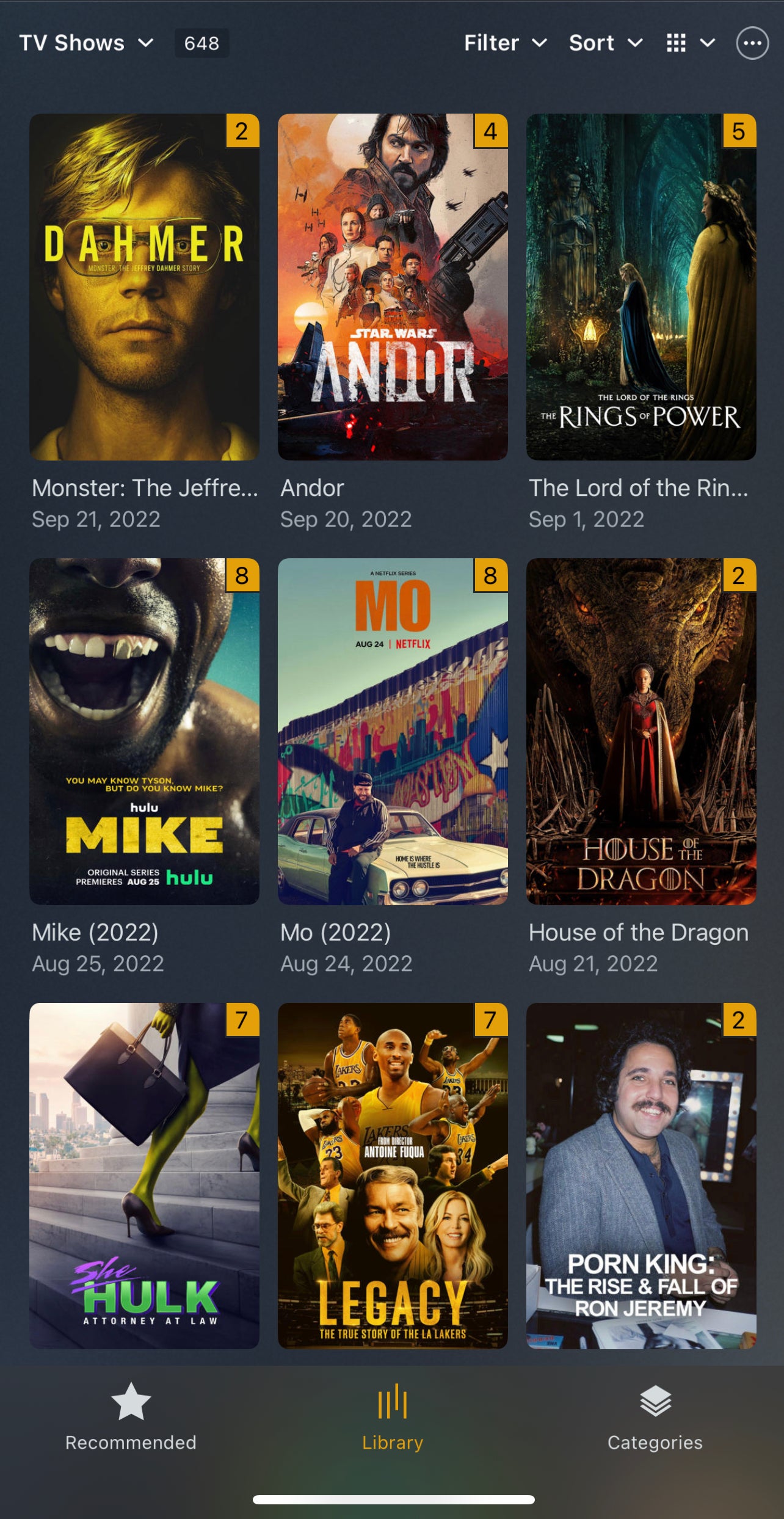Image resolution: width=784 pixels, height=1519 pixels.
Task: Open House of the Dragon
Action: click(x=641, y=731)
